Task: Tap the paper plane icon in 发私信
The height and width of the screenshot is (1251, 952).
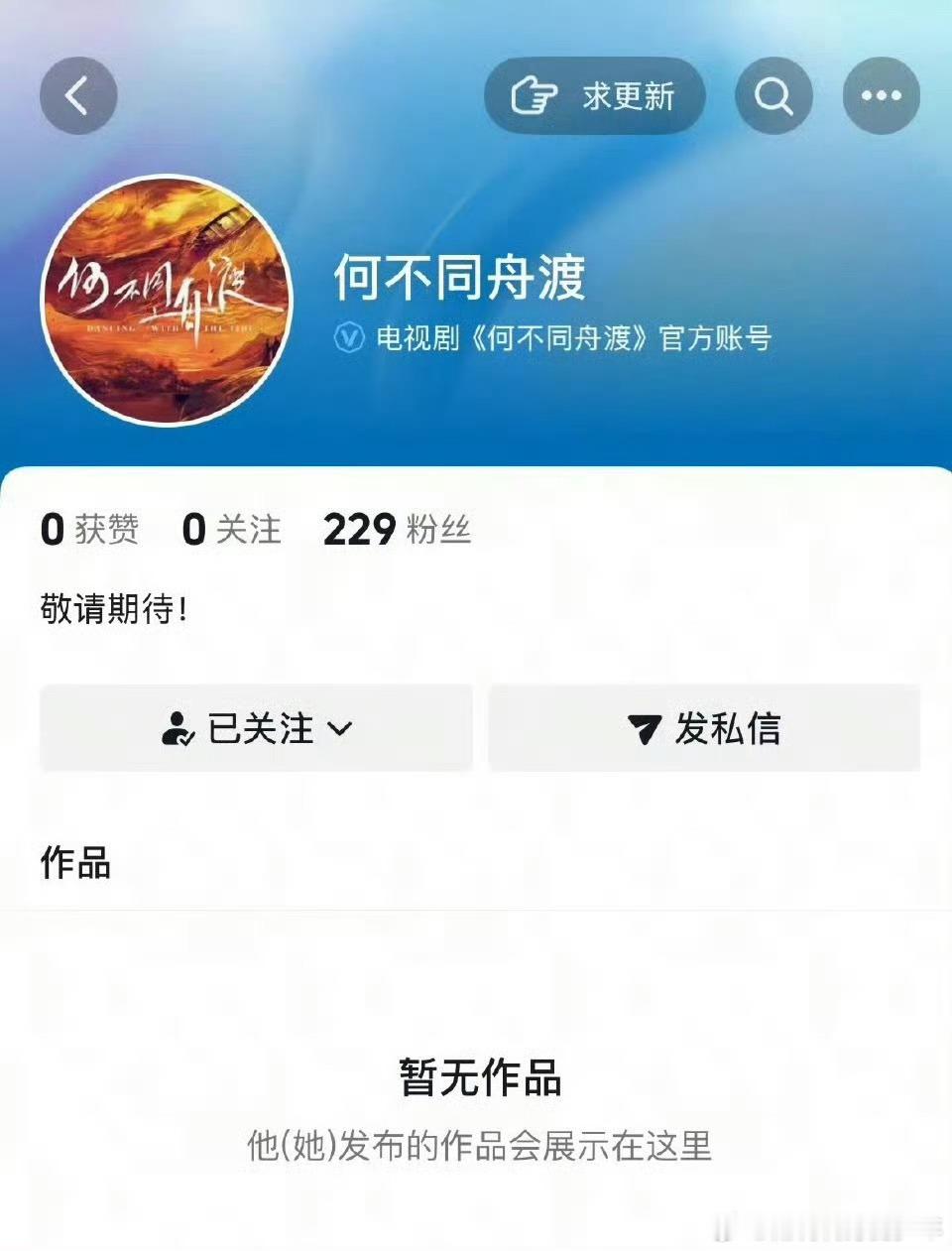Action: pyautogui.click(x=649, y=729)
